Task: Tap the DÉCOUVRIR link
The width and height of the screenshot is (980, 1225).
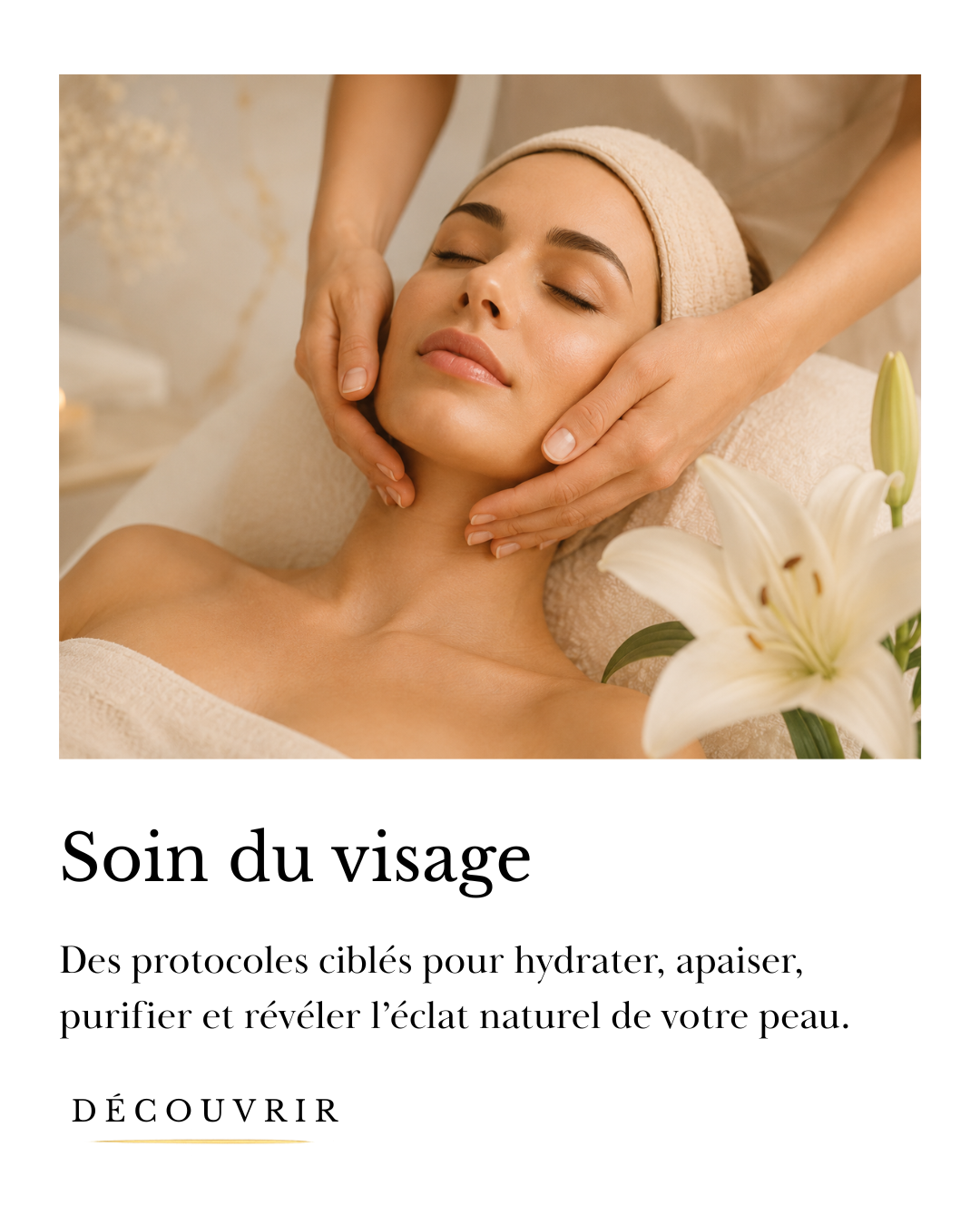Action: (205, 1111)
